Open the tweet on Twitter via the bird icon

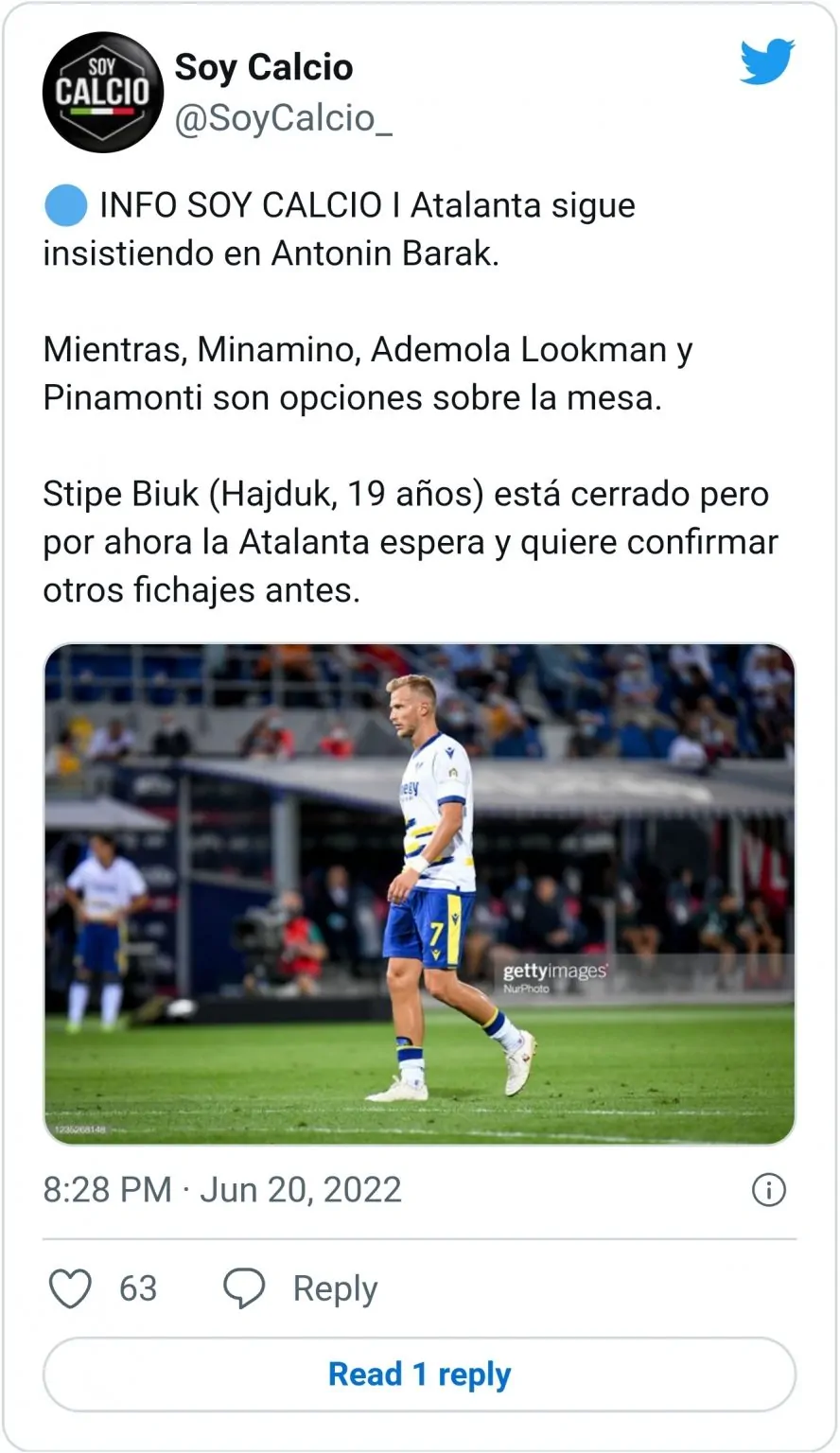point(766,62)
